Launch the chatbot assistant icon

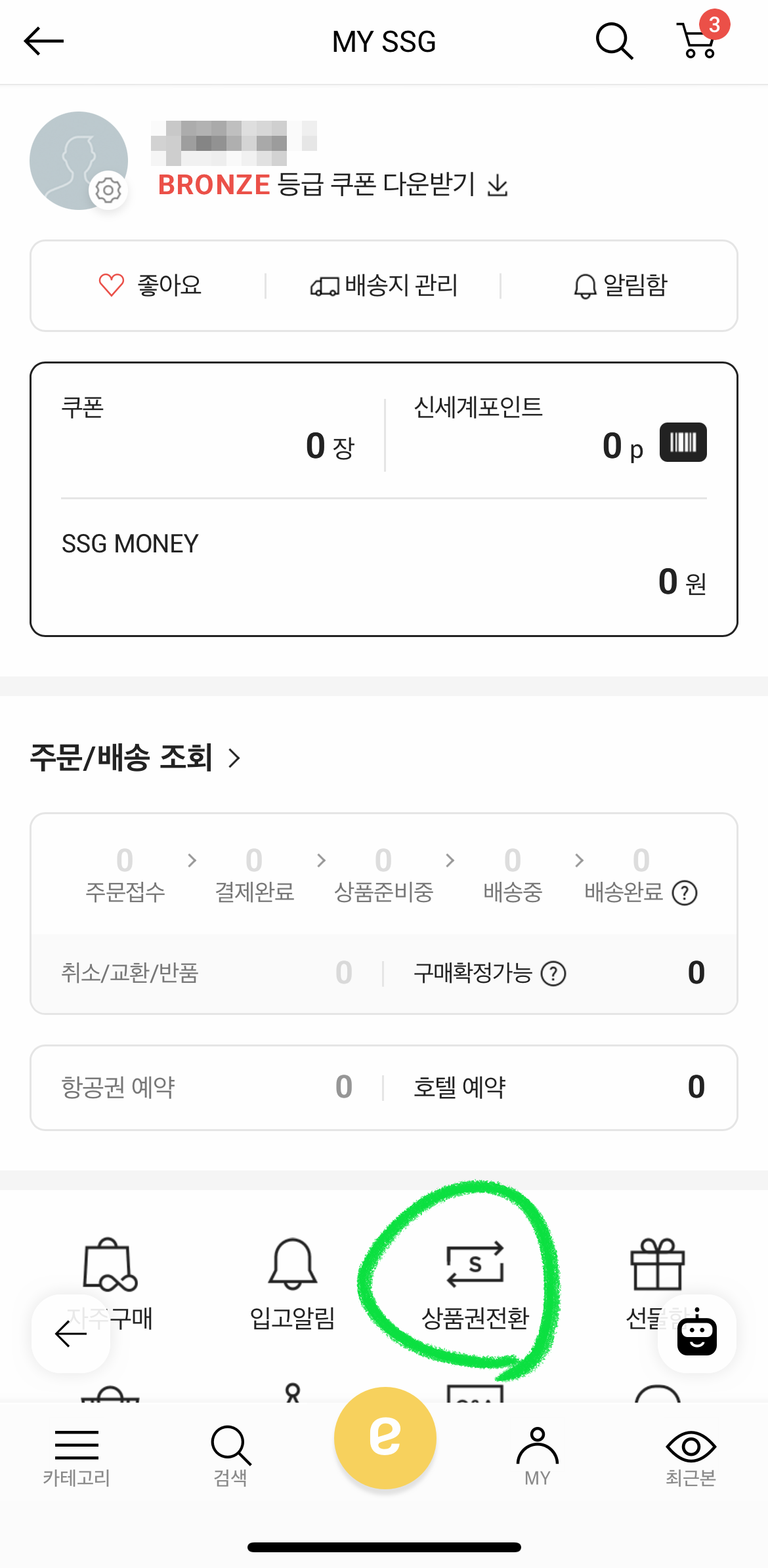tap(696, 1336)
